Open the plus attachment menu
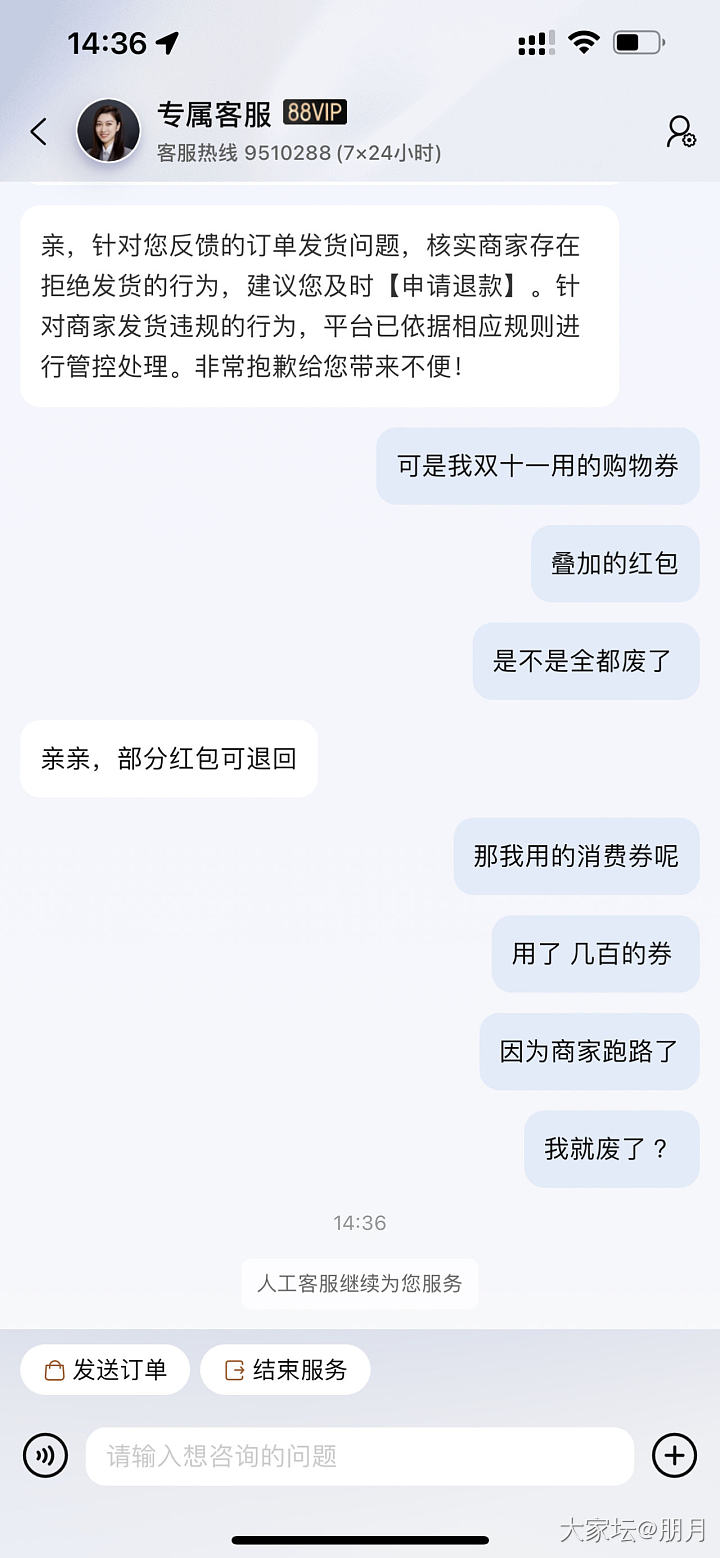The width and height of the screenshot is (720, 1558). (674, 1455)
